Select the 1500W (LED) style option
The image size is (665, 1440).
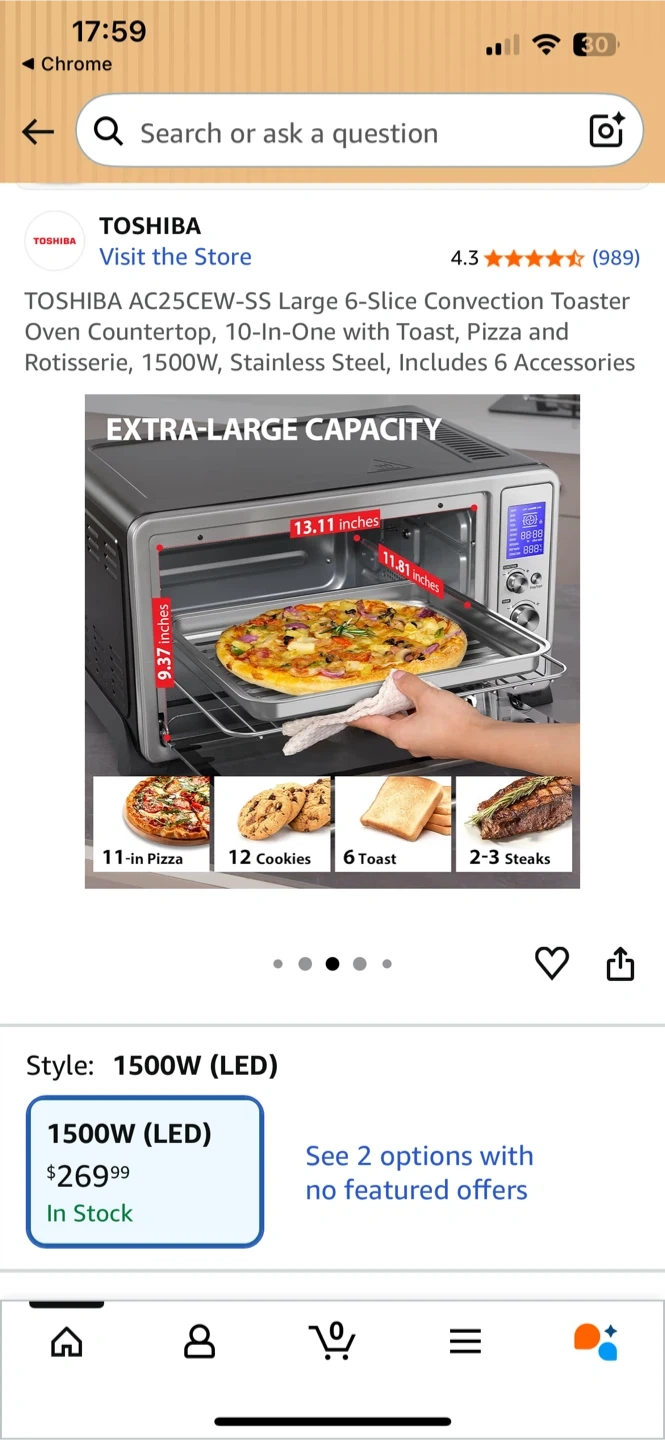click(x=145, y=1172)
